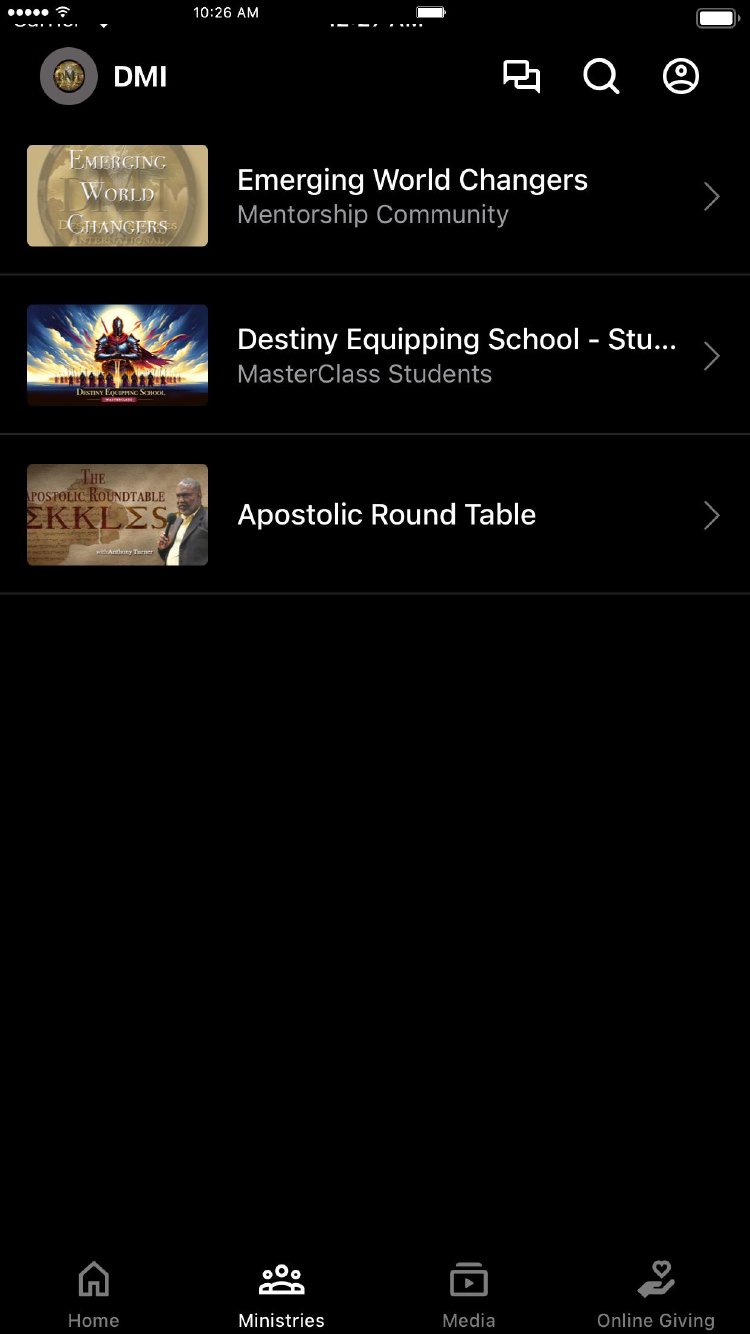750x1334 pixels.
Task: Open the messages chat icon
Action: (x=521, y=77)
